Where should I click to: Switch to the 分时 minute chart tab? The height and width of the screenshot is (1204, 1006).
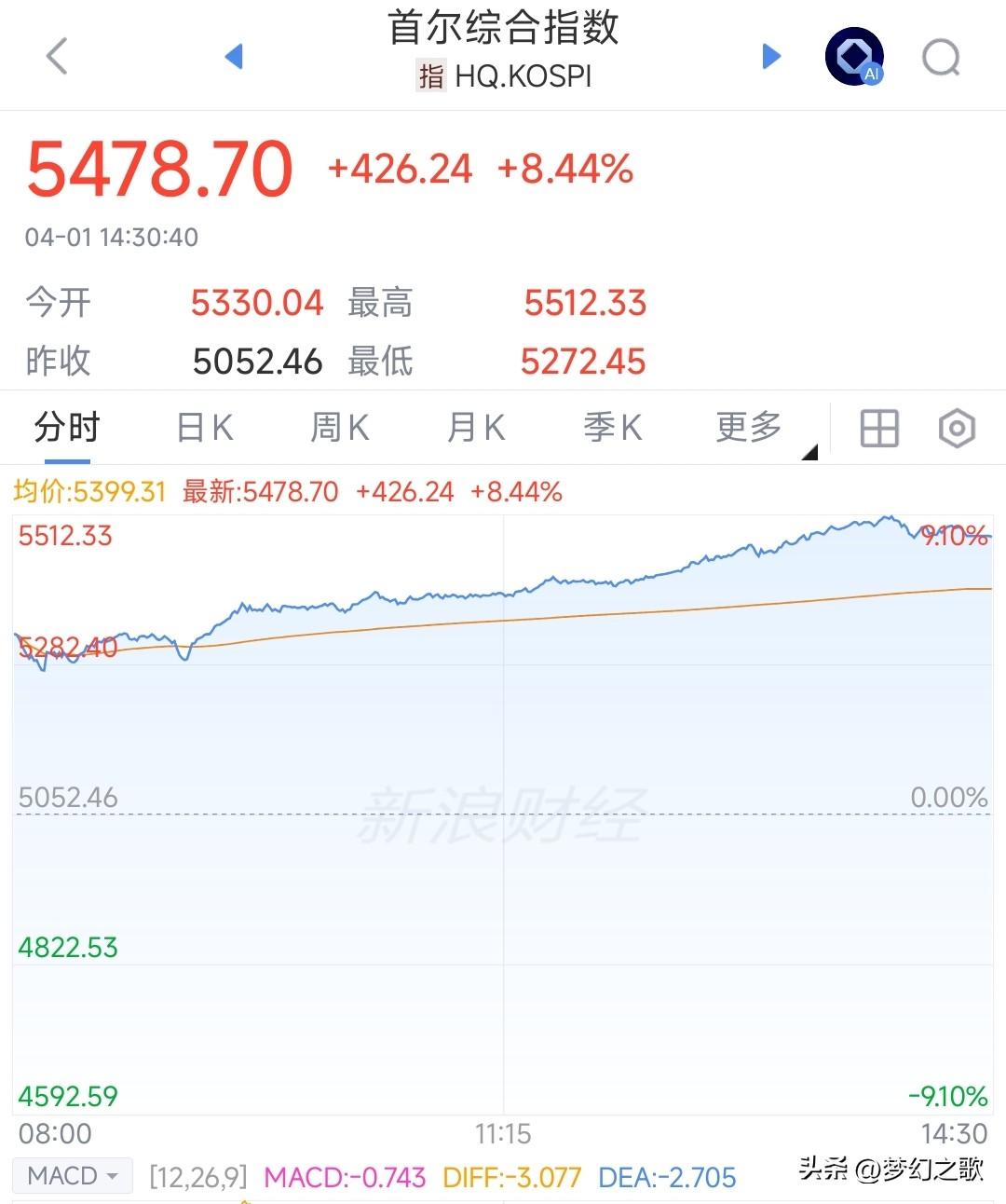coord(65,428)
